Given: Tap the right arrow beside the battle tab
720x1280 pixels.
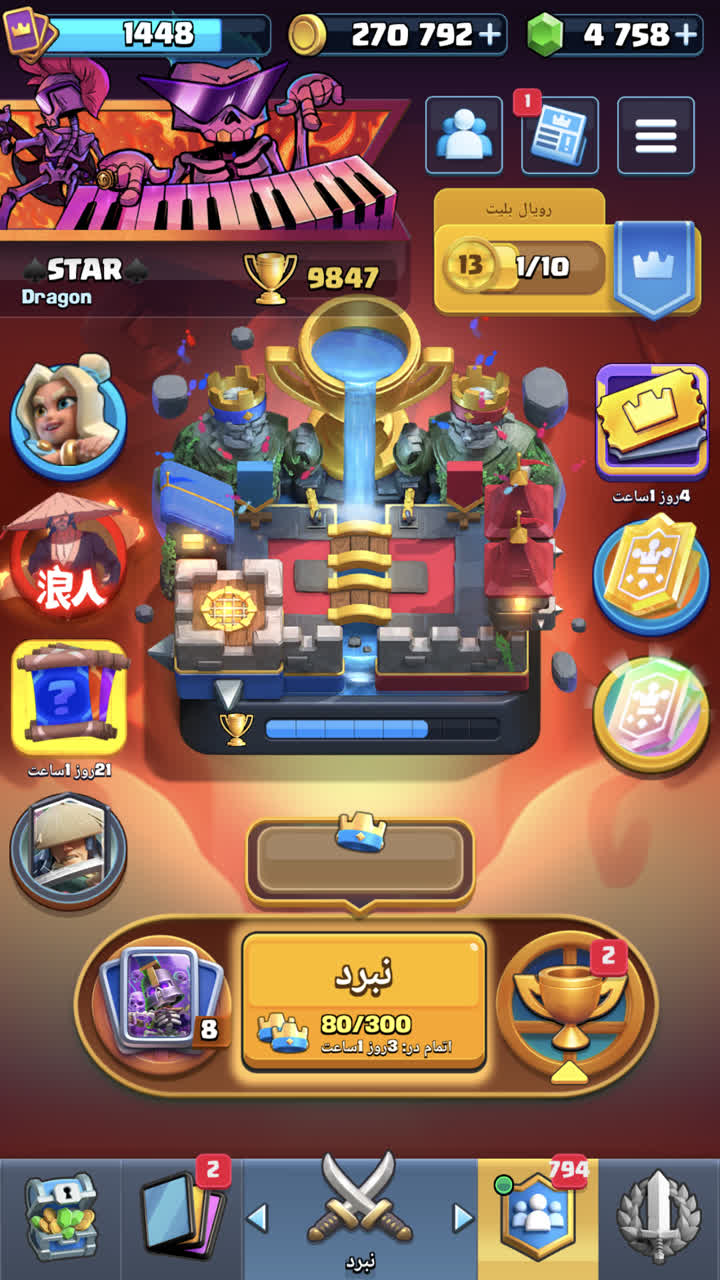Looking at the screenshot, I should coord(463,1217).
